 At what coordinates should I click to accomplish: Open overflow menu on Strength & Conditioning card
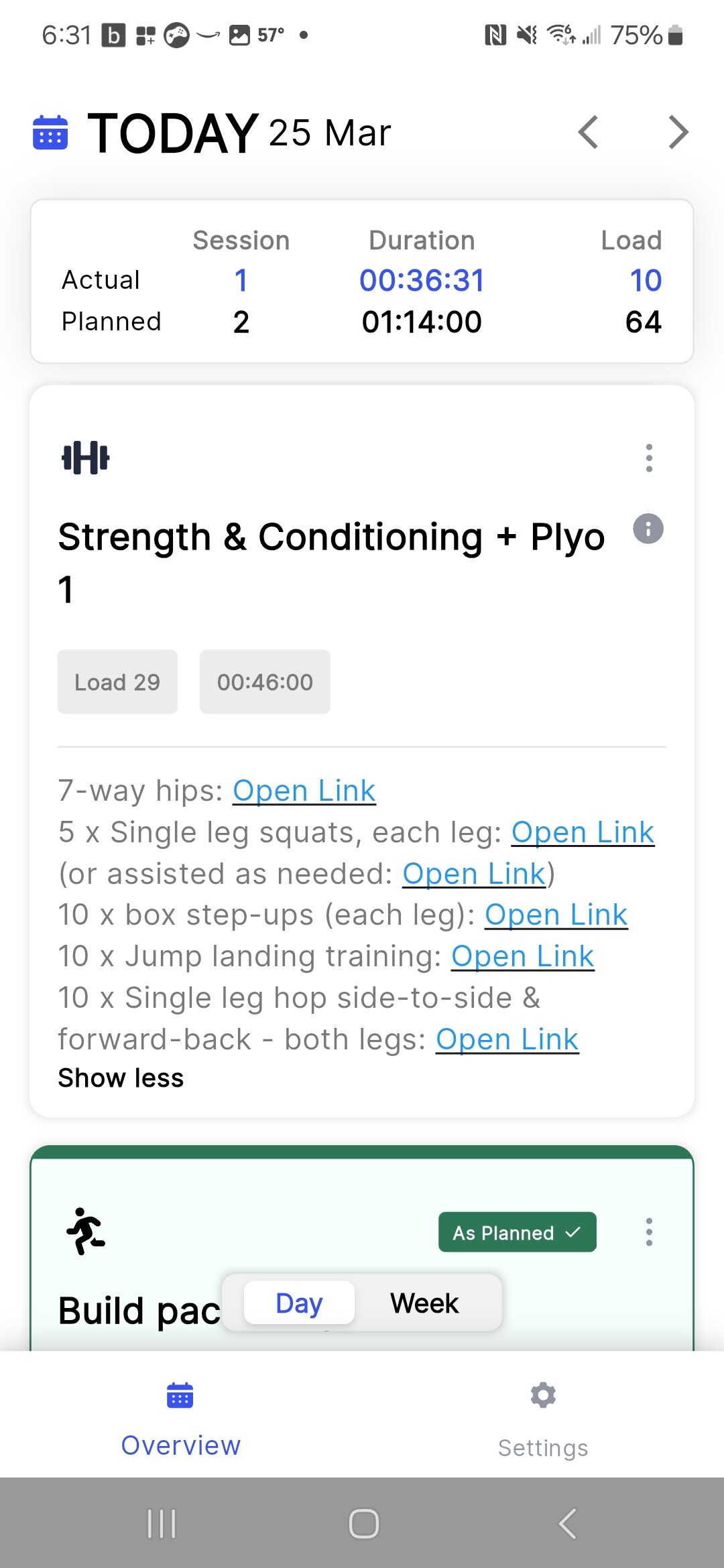[x=648, y=458]
